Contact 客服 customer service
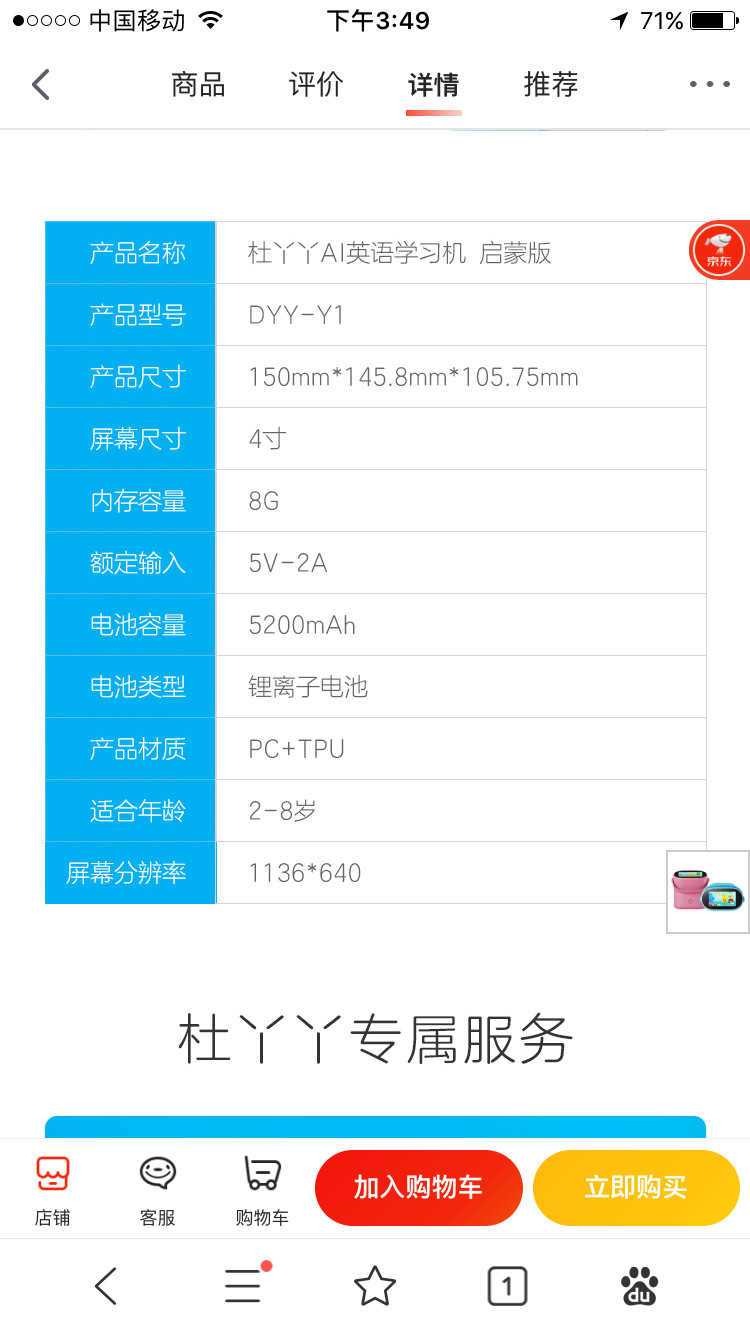The height and width of the screenshot is (1334, 750). 158,1190
